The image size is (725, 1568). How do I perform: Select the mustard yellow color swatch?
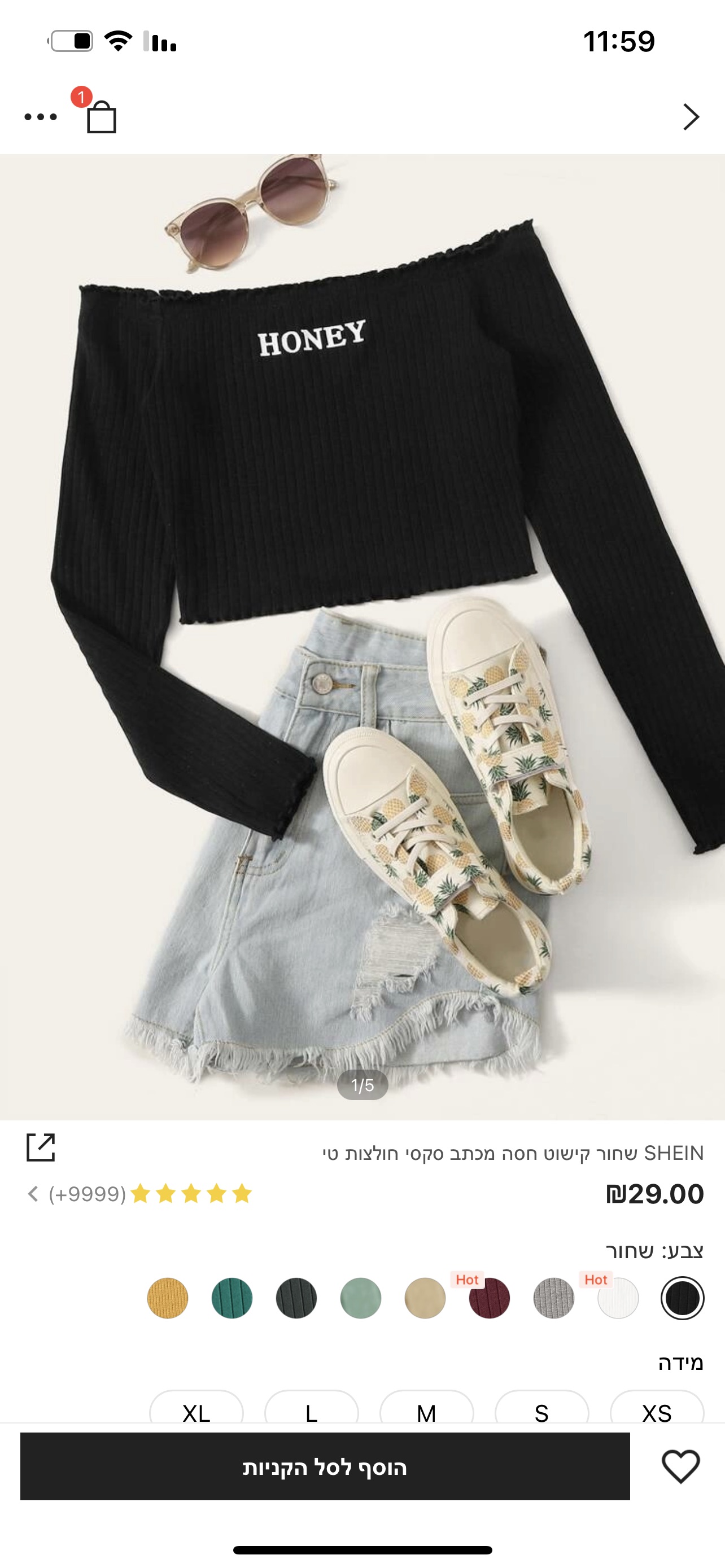pos(167,1298)
